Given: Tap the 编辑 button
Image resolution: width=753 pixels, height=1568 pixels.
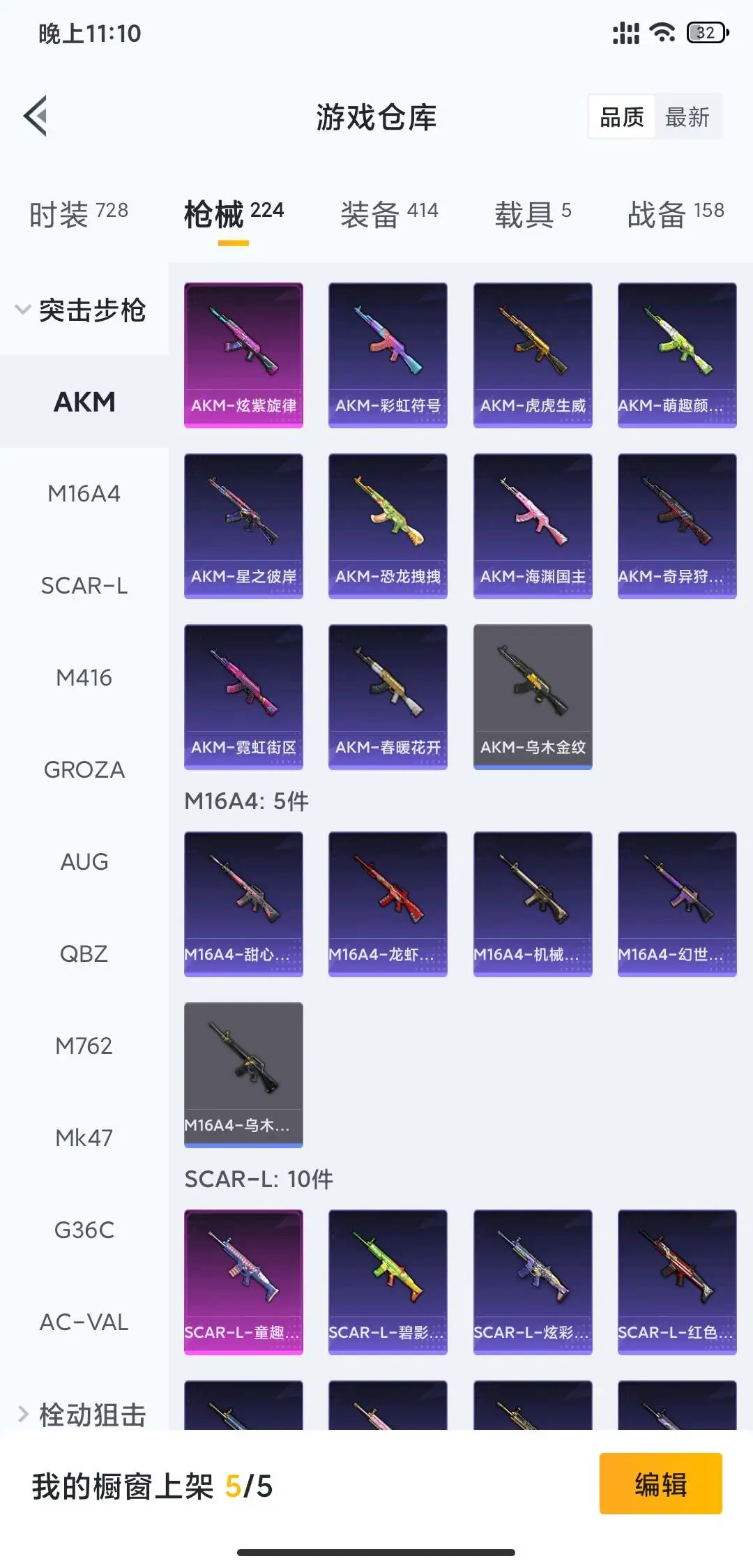Looking at the screenshot, I should (660, 1483).
